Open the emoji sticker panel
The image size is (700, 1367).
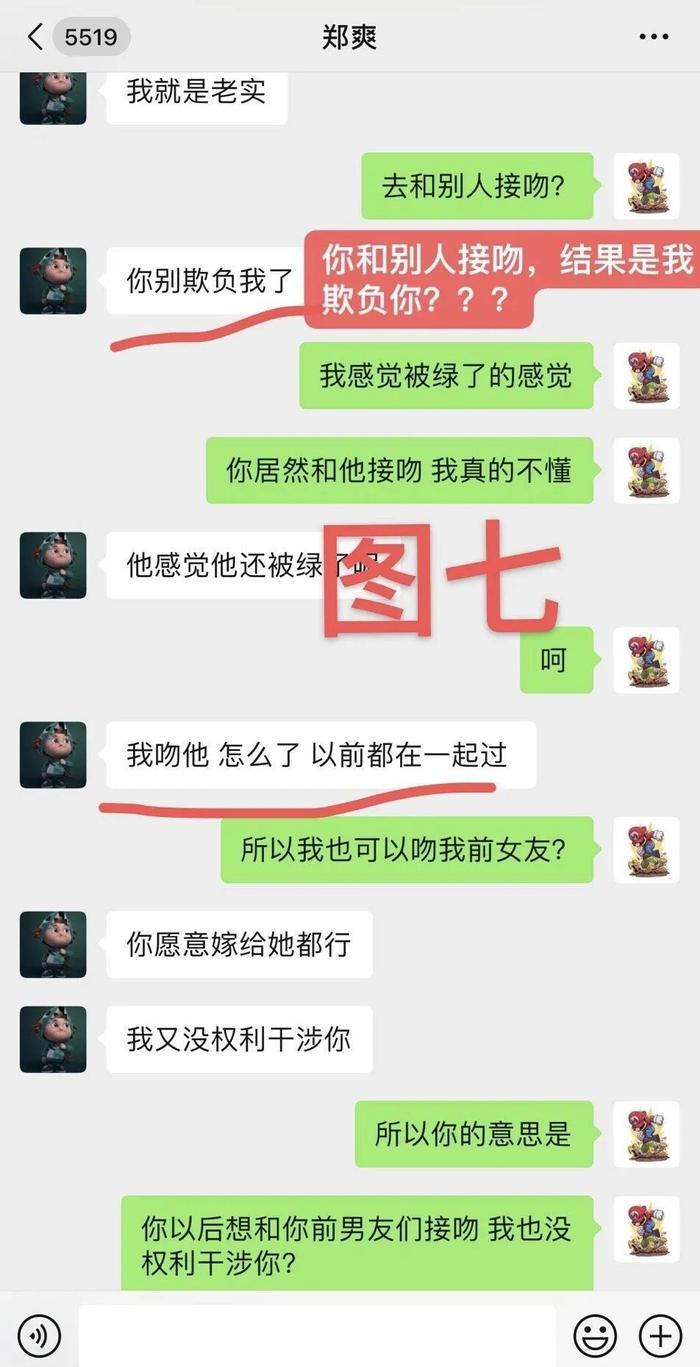pyautogui.click(x=595, y=1335)
